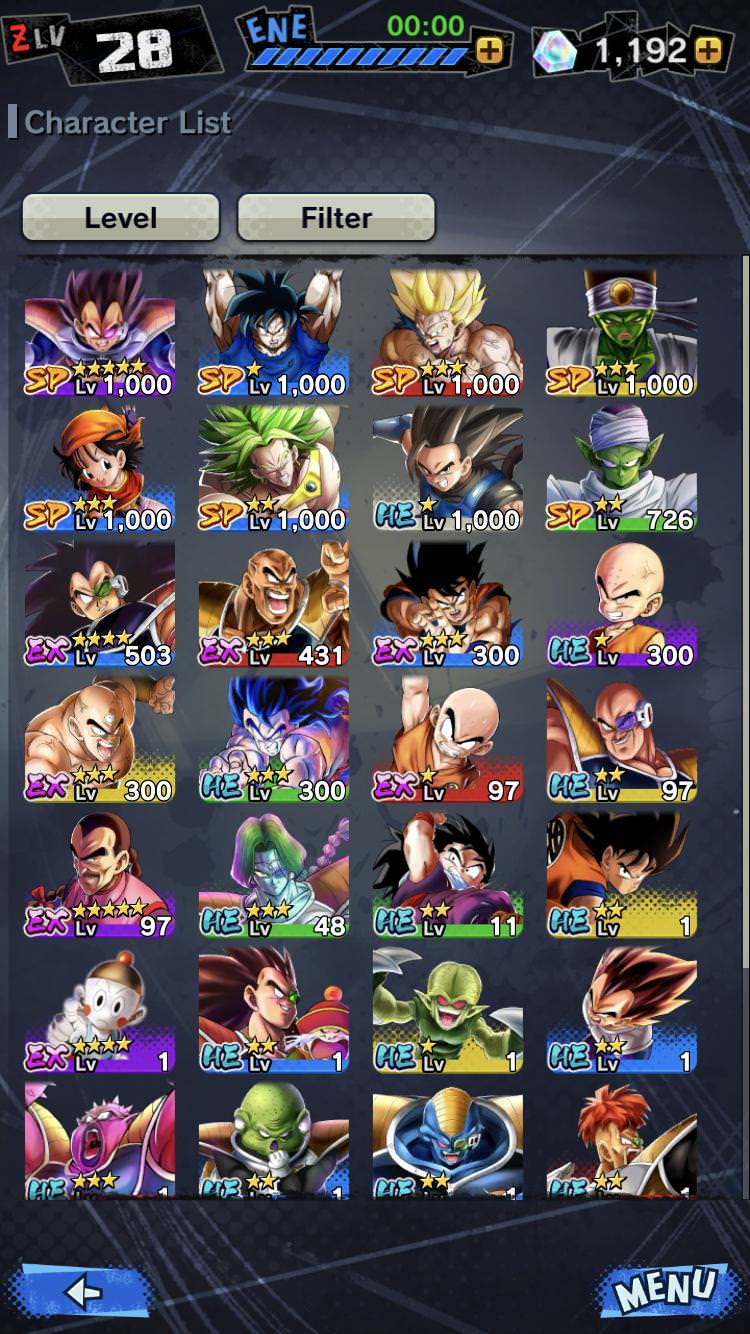The width and height of the screenshot is (750, 1334).
Task: Select HE Saibaman at Lv 1
Action: 448,1011
